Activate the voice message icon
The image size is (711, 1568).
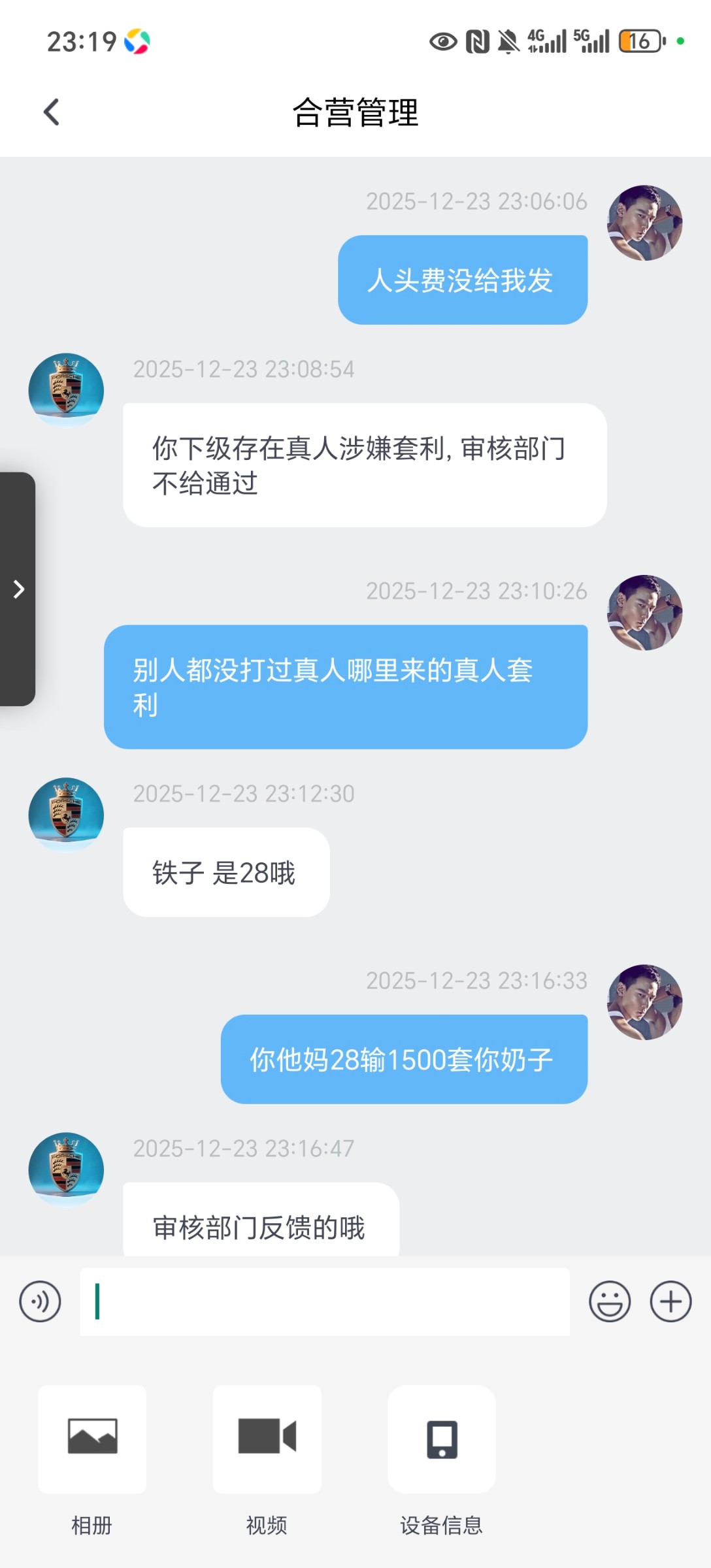(x=40, y=1301)
